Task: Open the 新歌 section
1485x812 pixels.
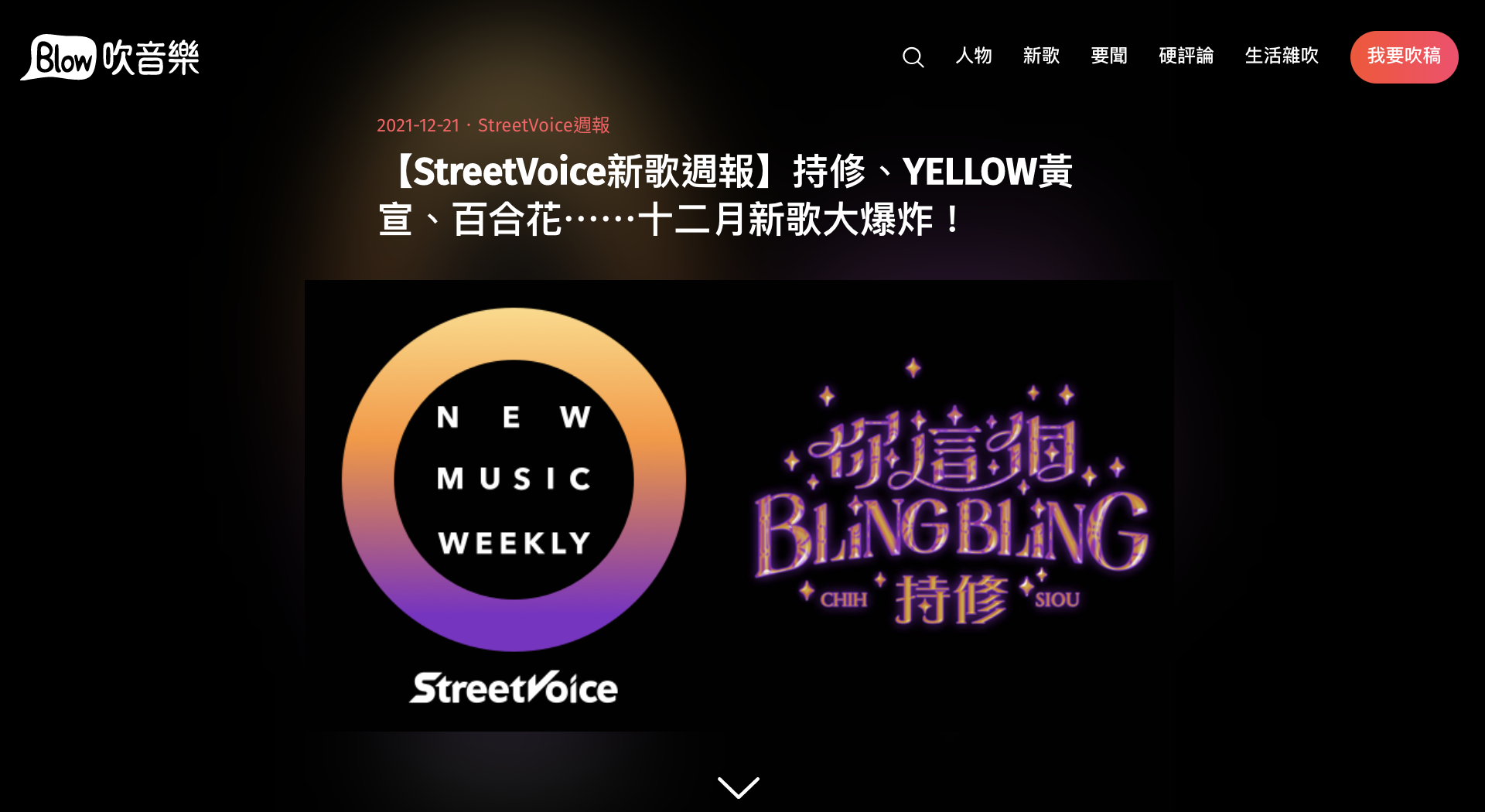Action: 1041,56
